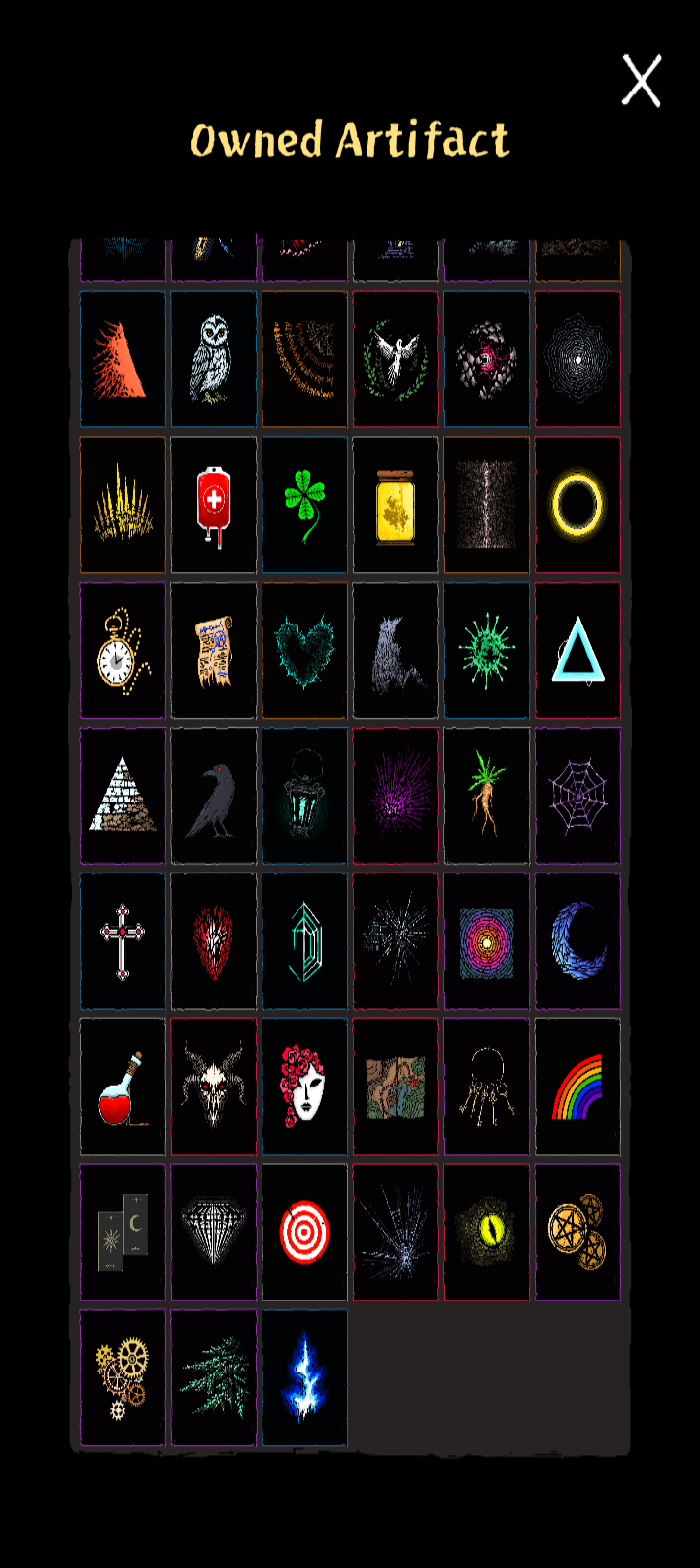Open the black raven artifact

(x=213, y=796)
